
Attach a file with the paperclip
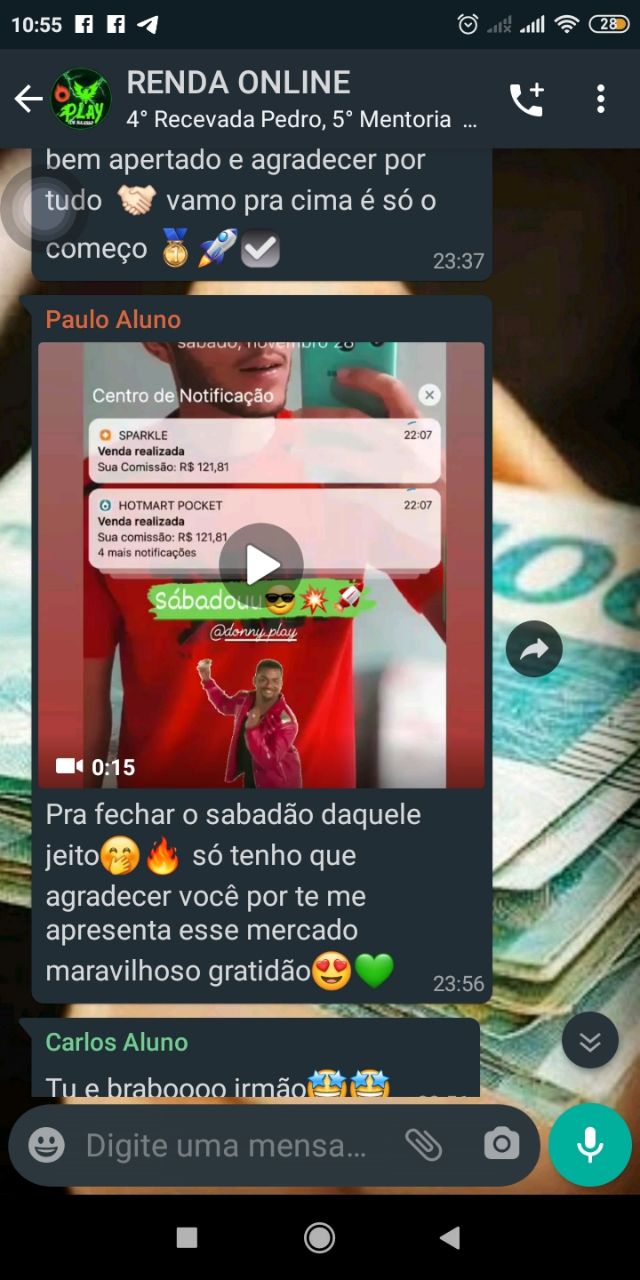click(x=424, y=1145)
